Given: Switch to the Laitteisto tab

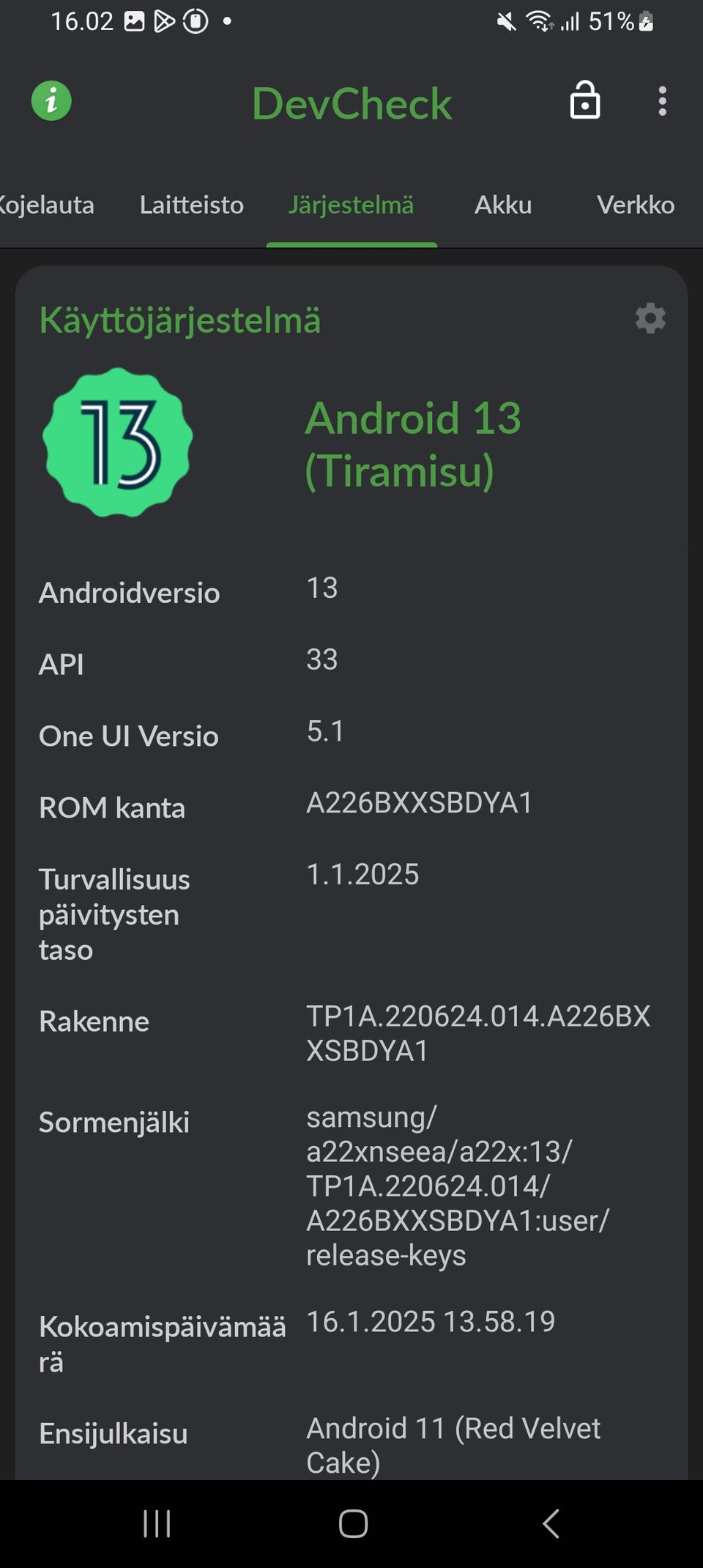Looking at the screenshot, I should [x=192, y=205].
